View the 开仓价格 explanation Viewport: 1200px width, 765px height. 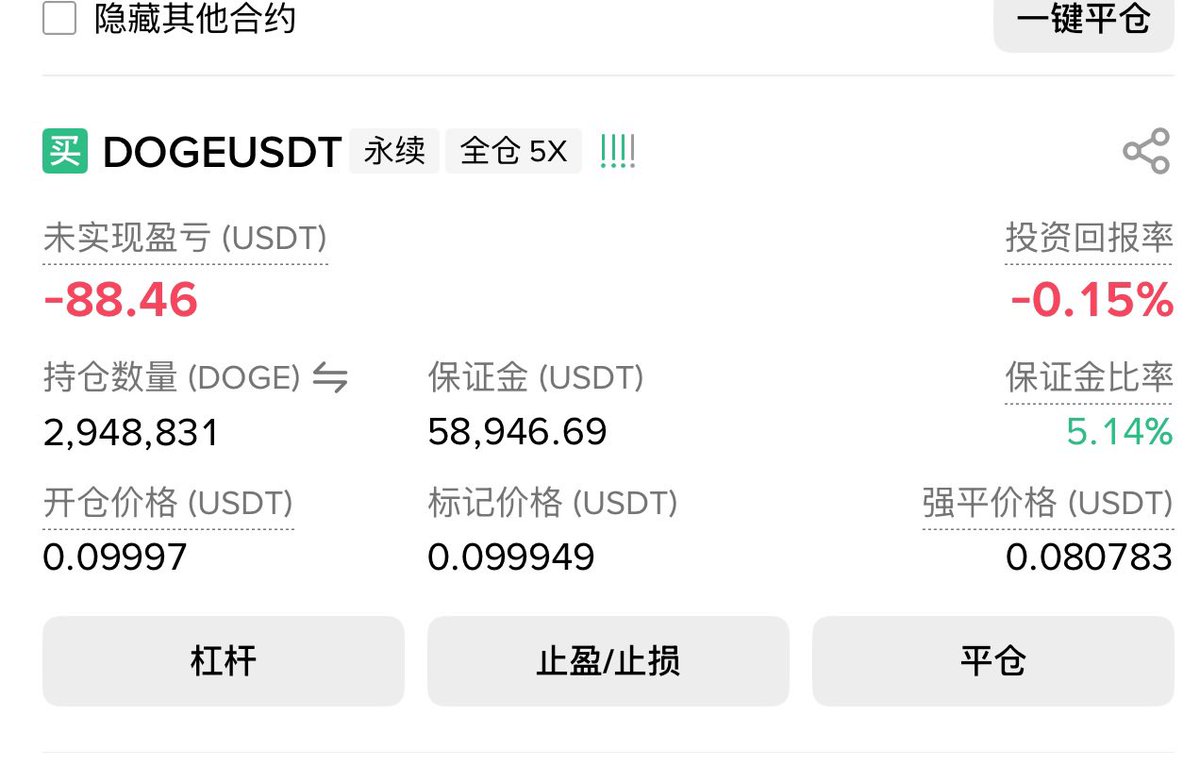click(x=168, y=502)
